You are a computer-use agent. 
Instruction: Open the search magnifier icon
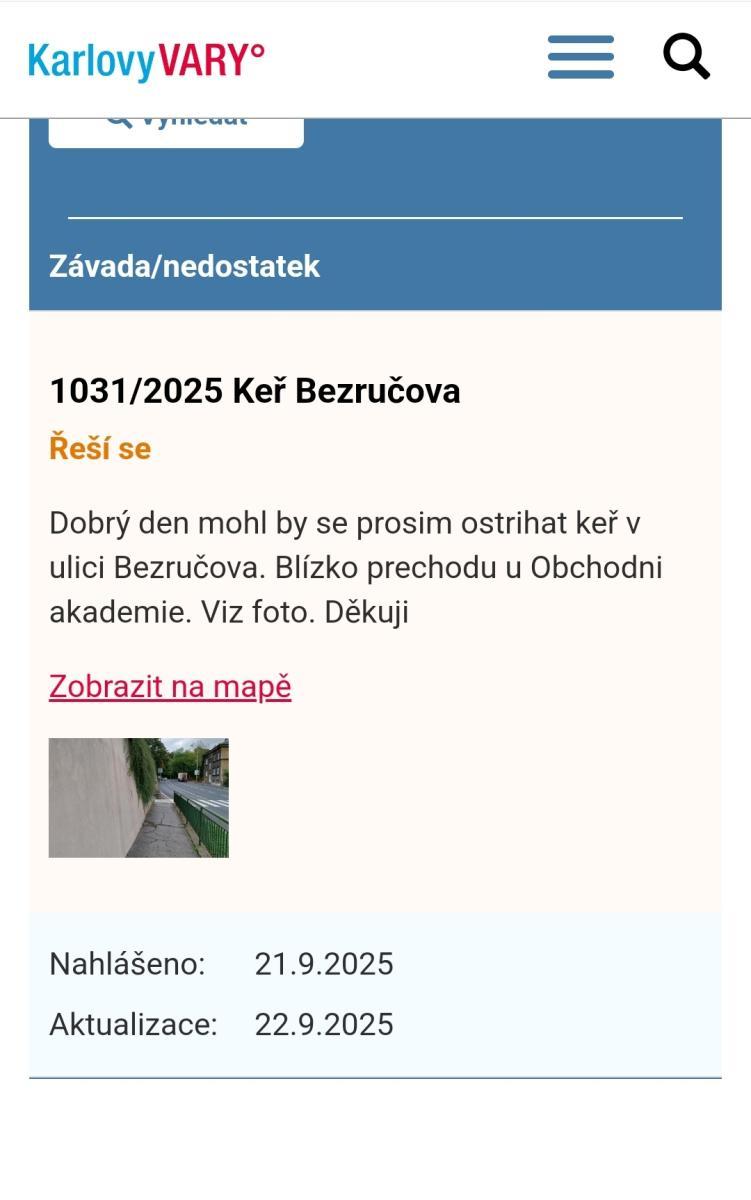click(x=686, y=57)
